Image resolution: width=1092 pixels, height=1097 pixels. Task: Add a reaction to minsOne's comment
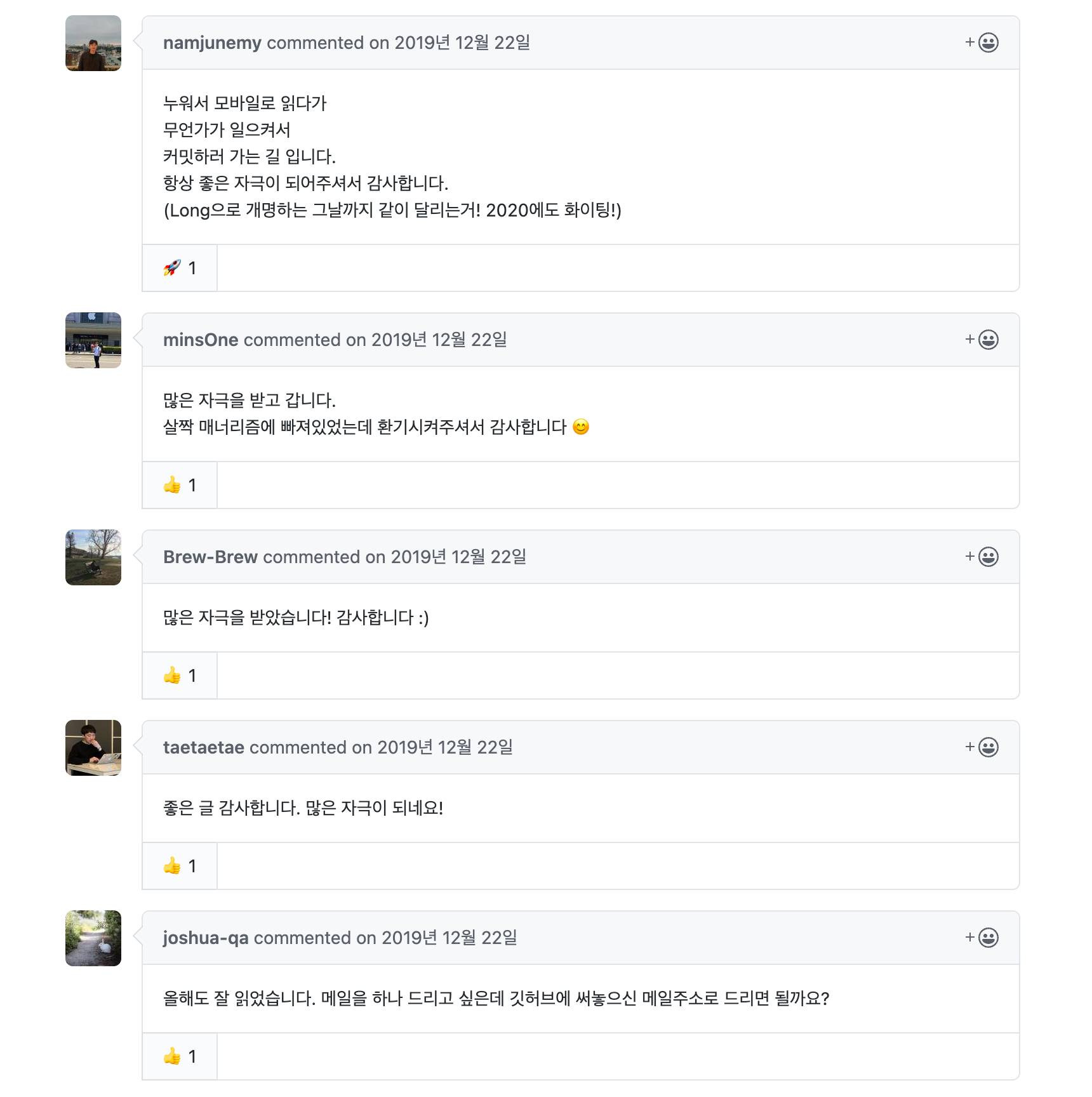point(982,340)
